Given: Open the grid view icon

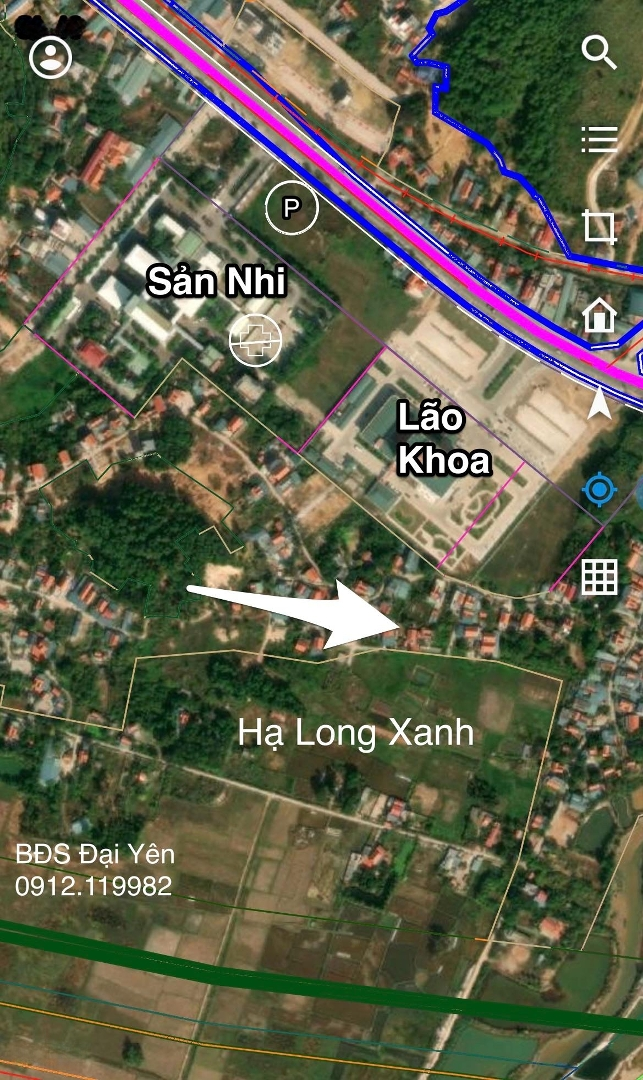Looking at the screenshot, I should [599, 577].
